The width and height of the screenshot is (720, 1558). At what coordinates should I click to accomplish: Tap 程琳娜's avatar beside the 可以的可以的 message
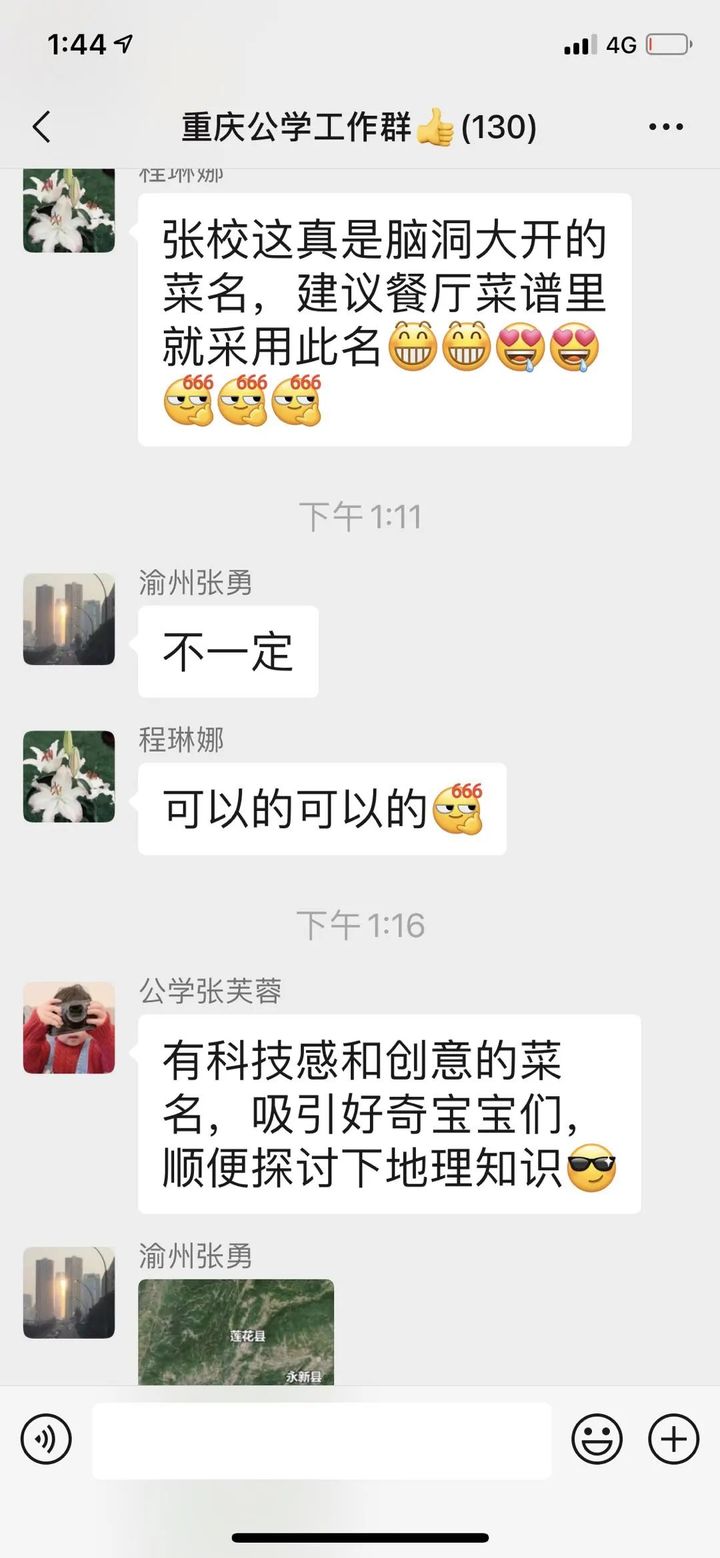69,776
